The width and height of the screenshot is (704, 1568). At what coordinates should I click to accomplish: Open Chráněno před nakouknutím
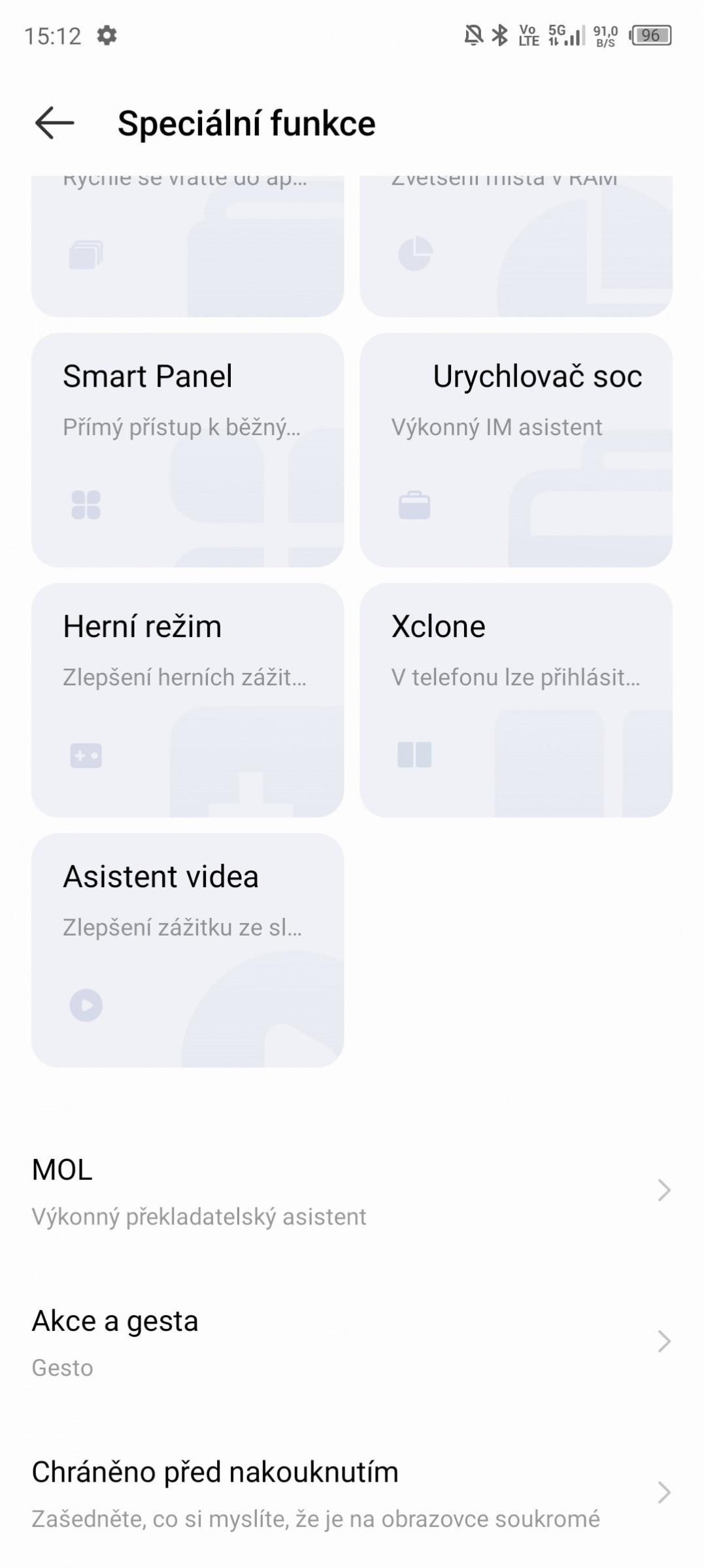(x=352, y=1494)
